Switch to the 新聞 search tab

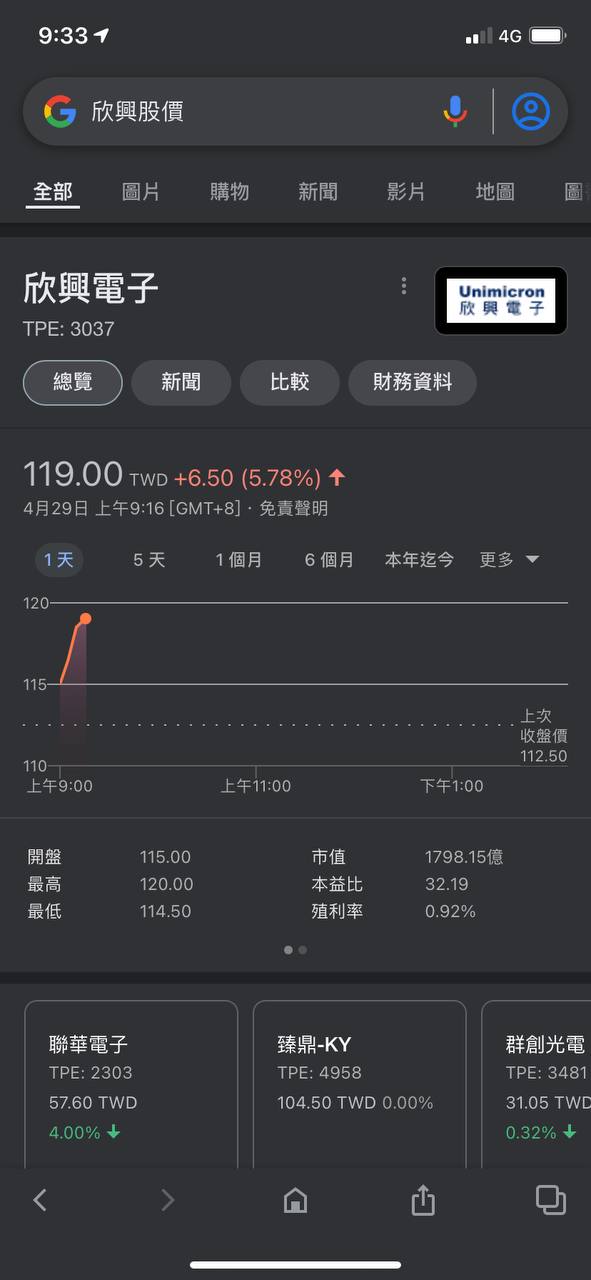(318, 191)
